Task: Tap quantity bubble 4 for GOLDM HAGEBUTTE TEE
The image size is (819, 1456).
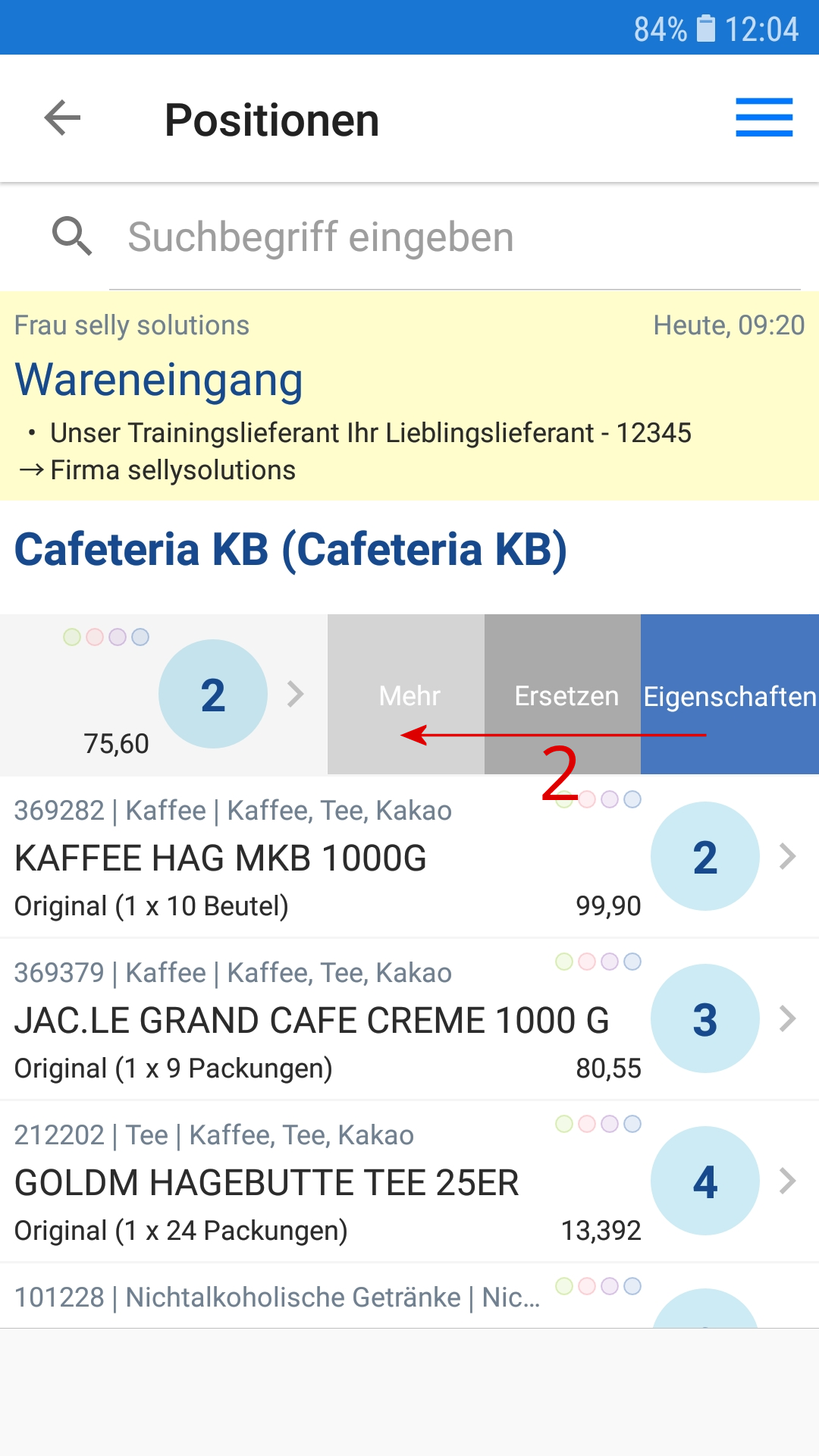Action: click(704, 1181)
